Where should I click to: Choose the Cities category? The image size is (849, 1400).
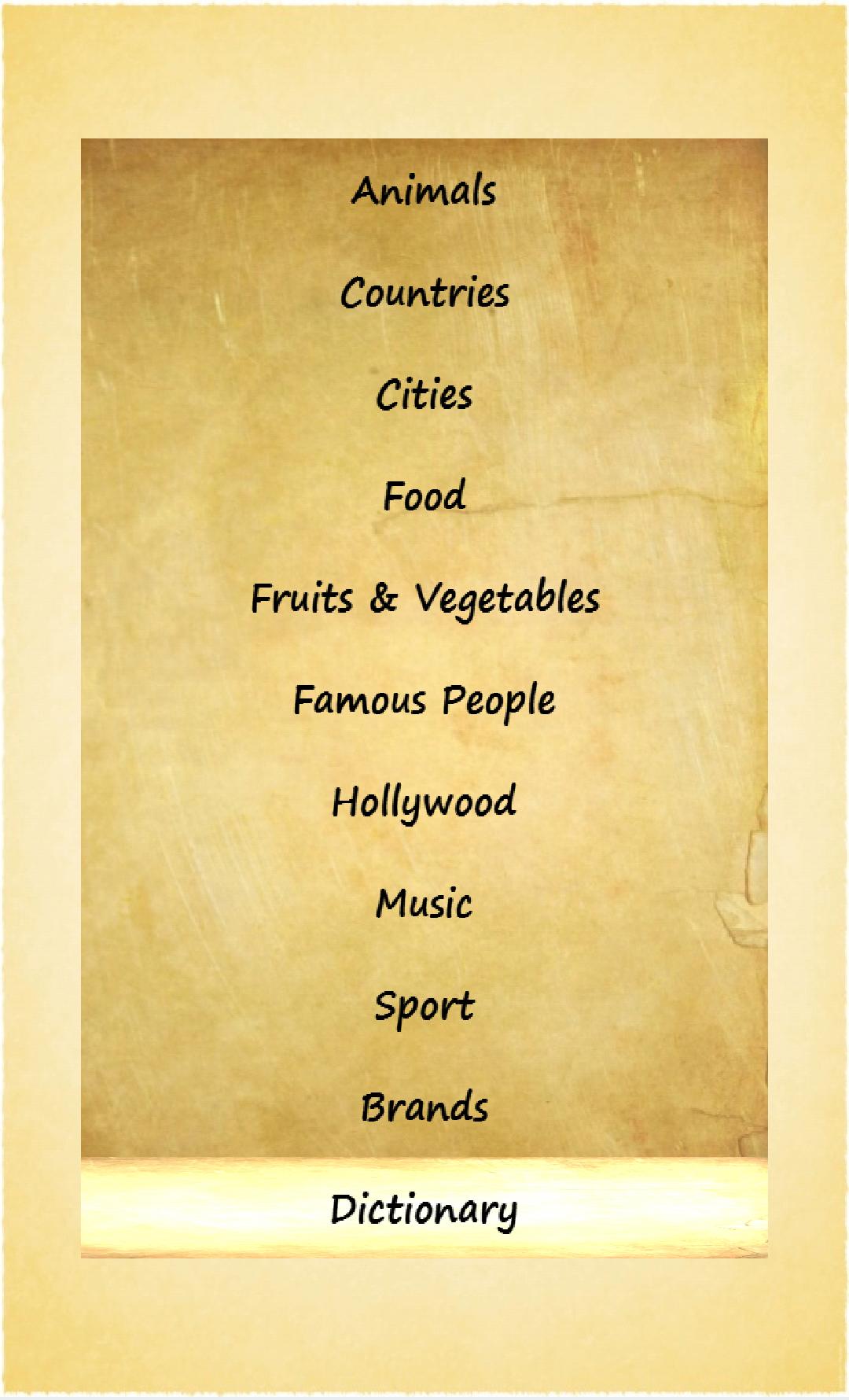coord(424,395)
